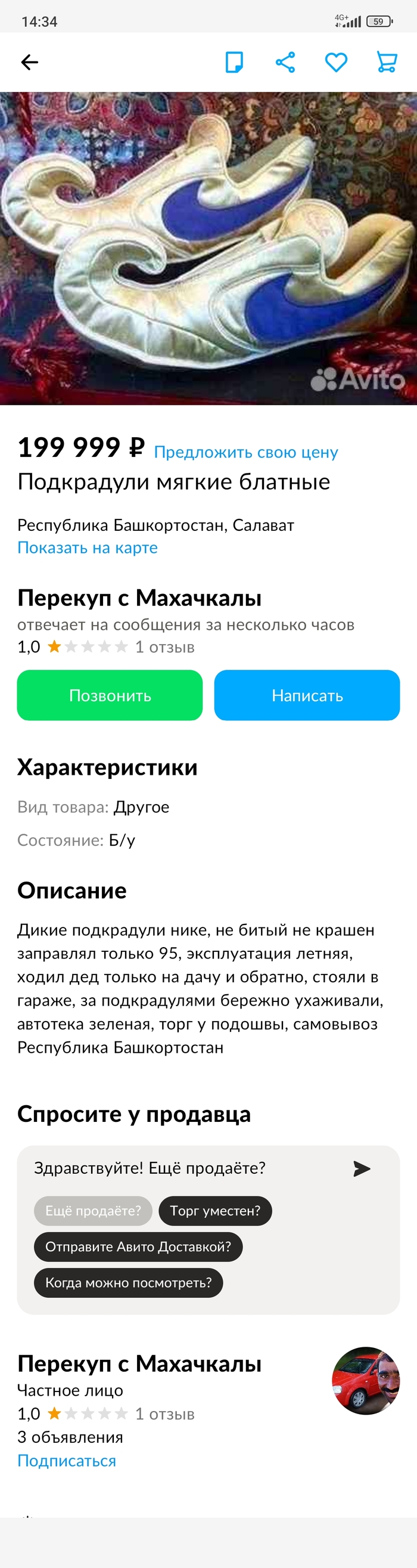This screenshot has width=417, height=1568.
Task: Open the shoes product photo
Action: click(208, 248)
